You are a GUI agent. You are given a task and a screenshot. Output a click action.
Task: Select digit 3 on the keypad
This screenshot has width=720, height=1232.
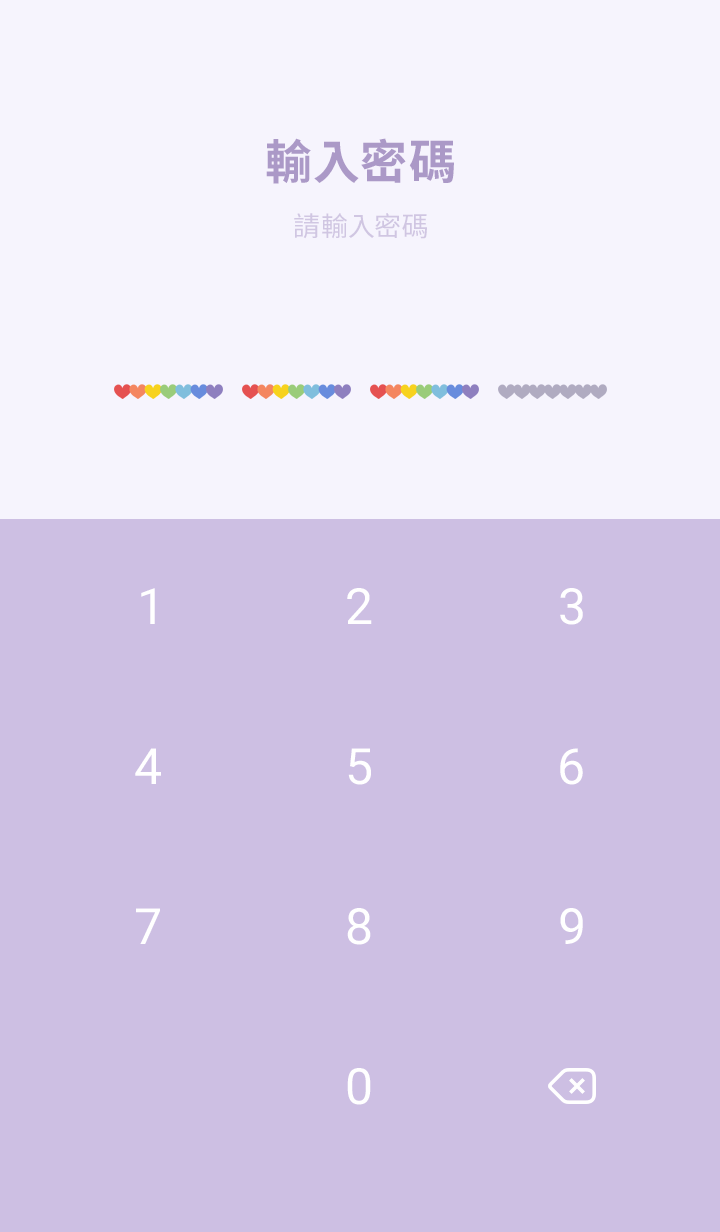(x=571, y=607)
